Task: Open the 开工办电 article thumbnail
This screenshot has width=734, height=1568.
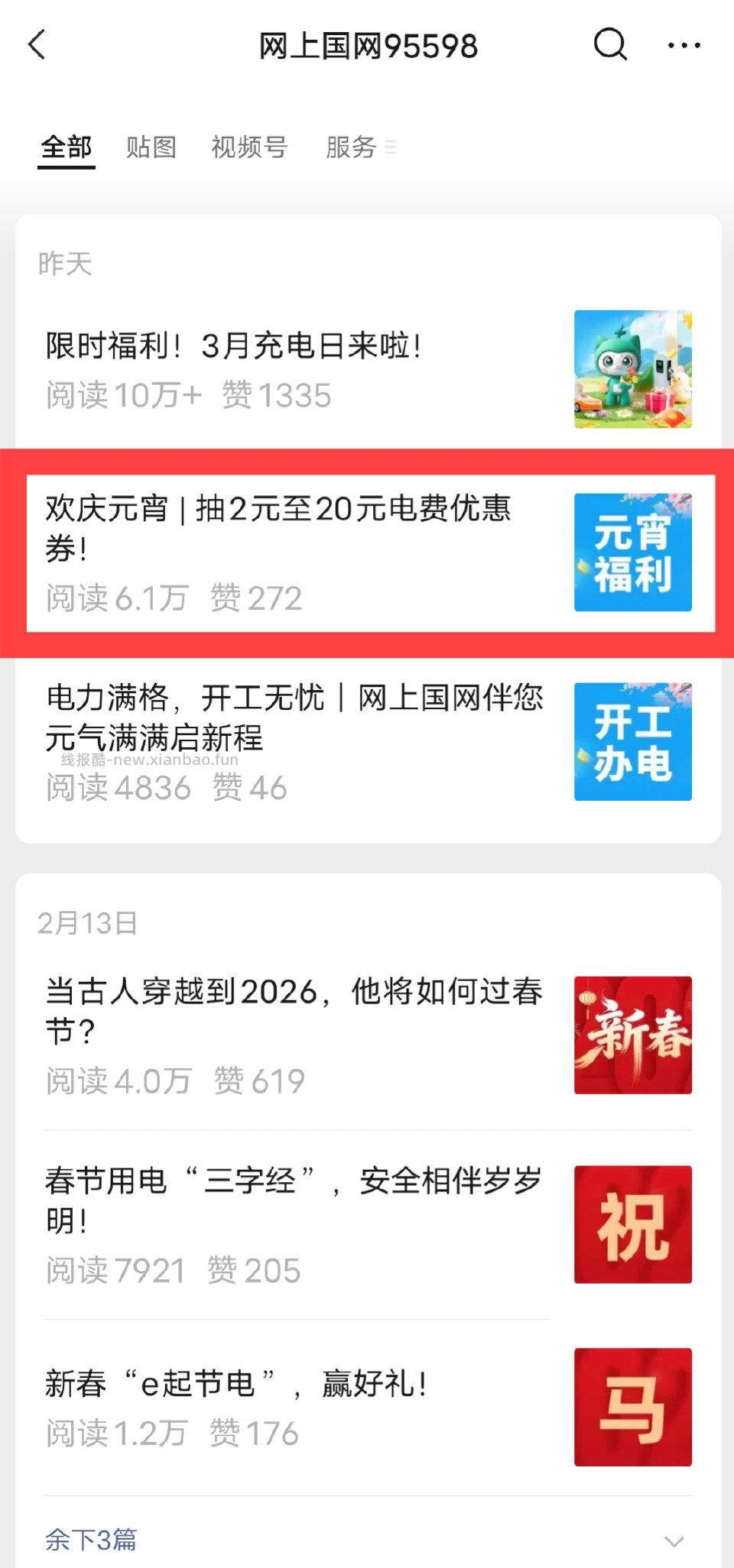Action: coord(632,740)
